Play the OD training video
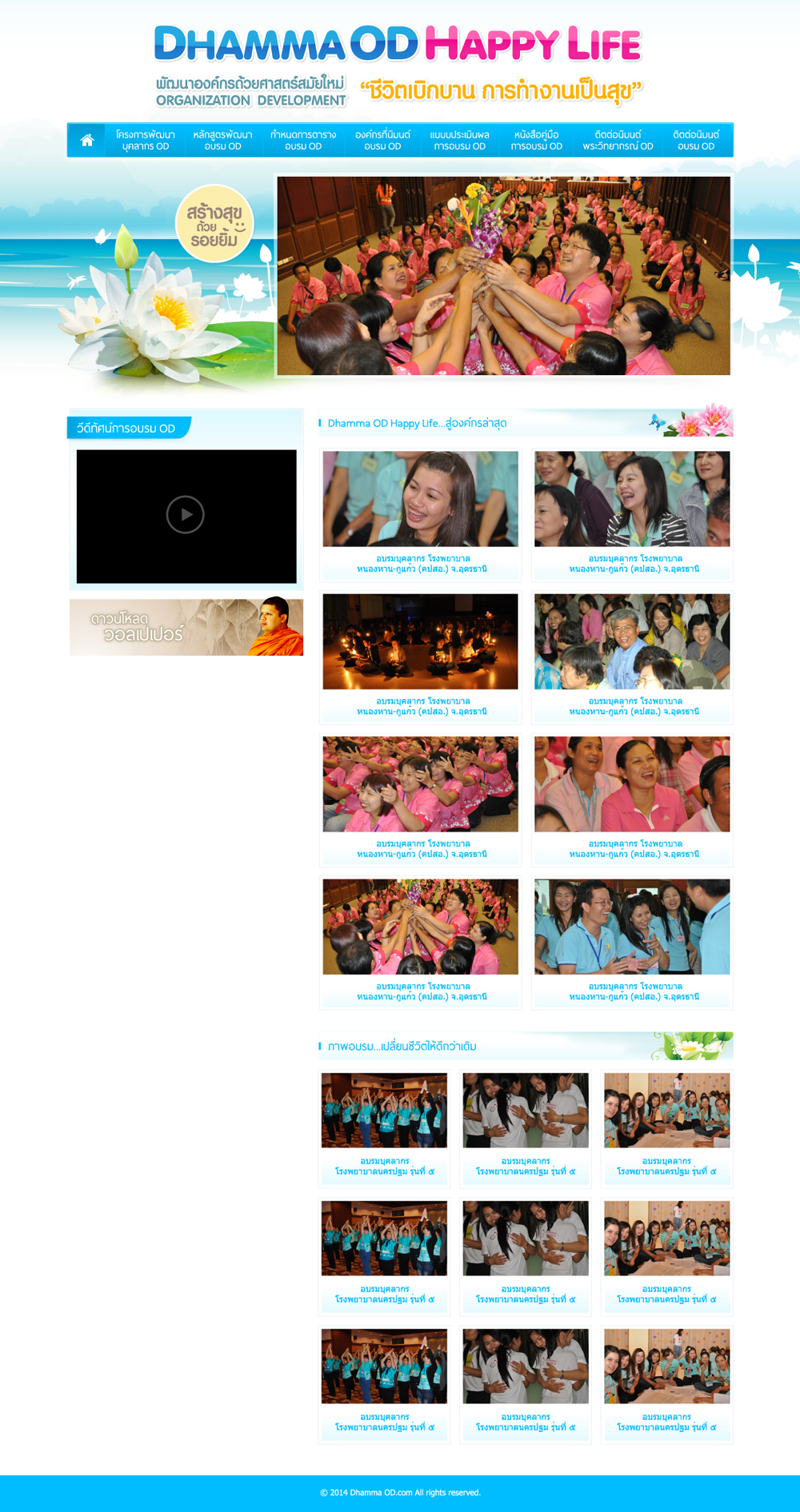The height and width of the screenshot is (1512, 800). click(186, 515)
